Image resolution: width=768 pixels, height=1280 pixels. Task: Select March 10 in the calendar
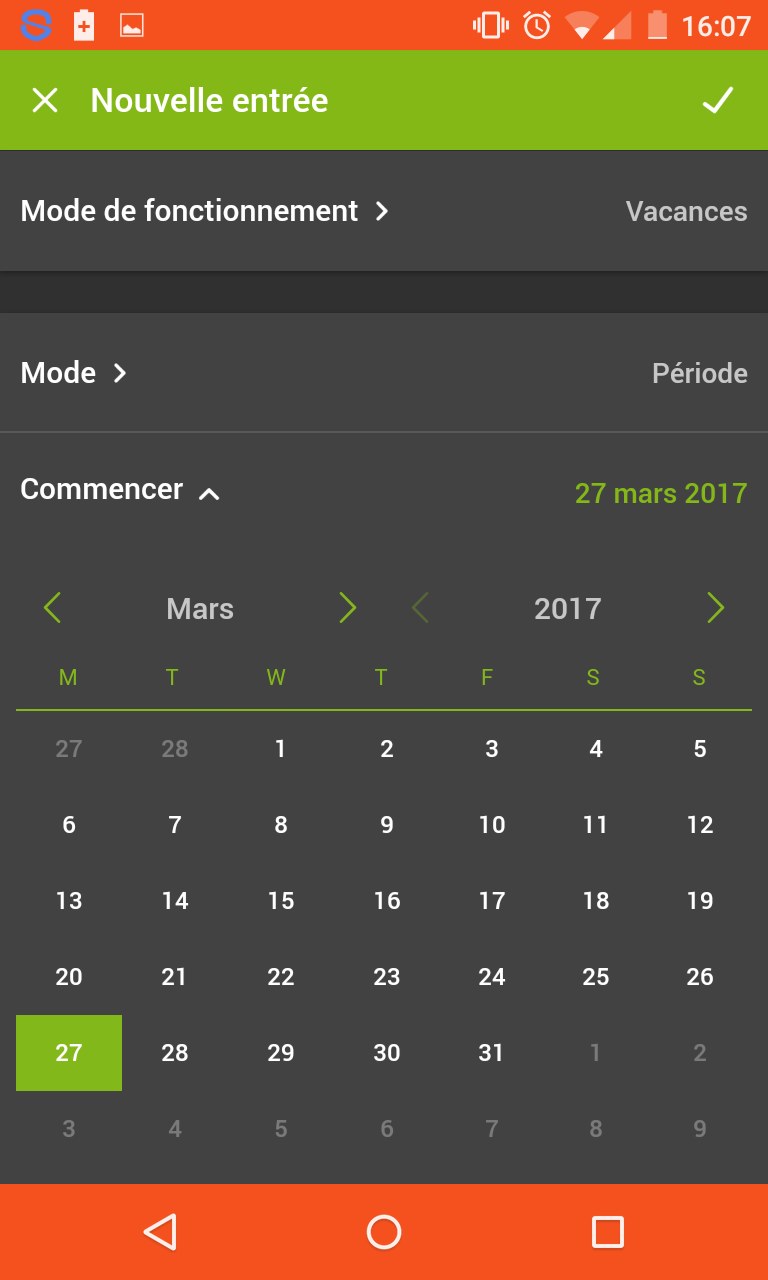(491, 825)
